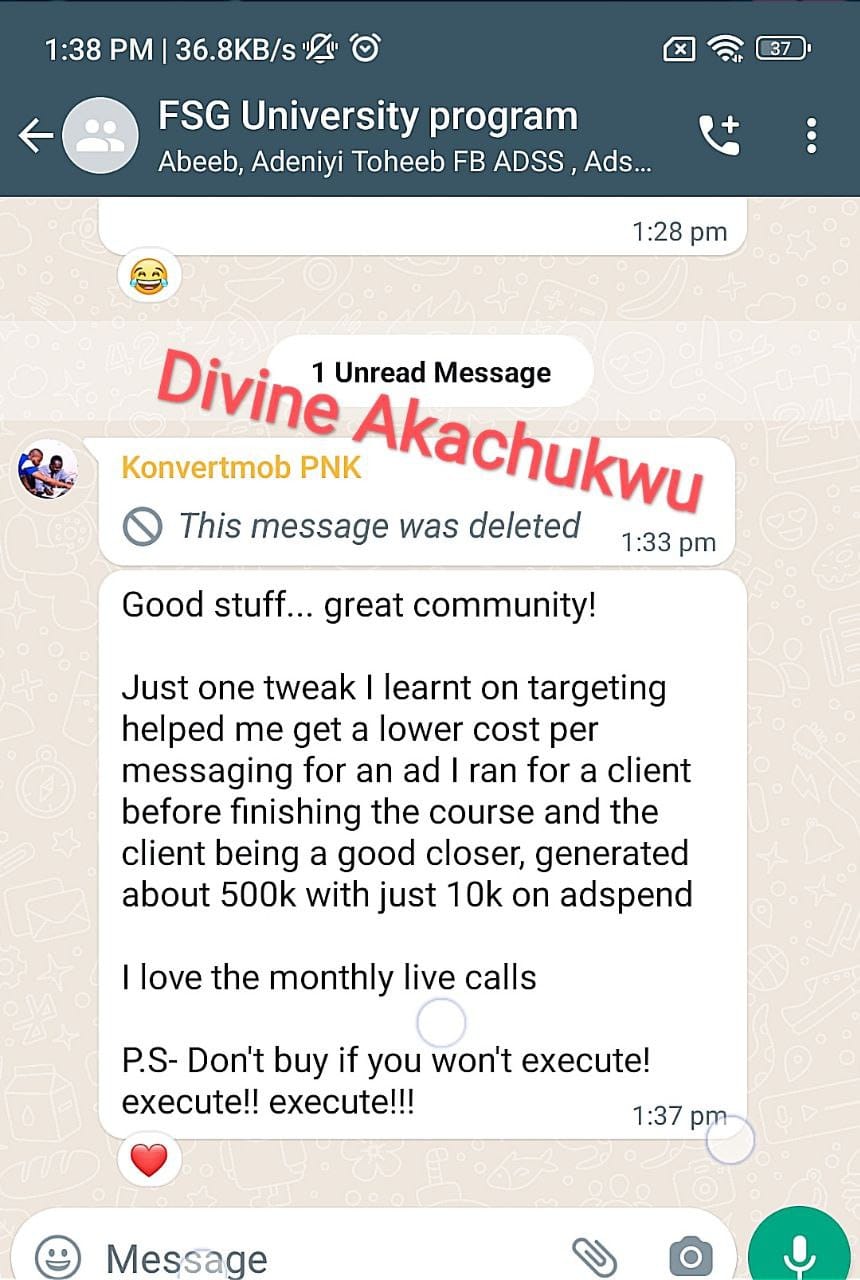Go back from the group chat

click(36, 135)
